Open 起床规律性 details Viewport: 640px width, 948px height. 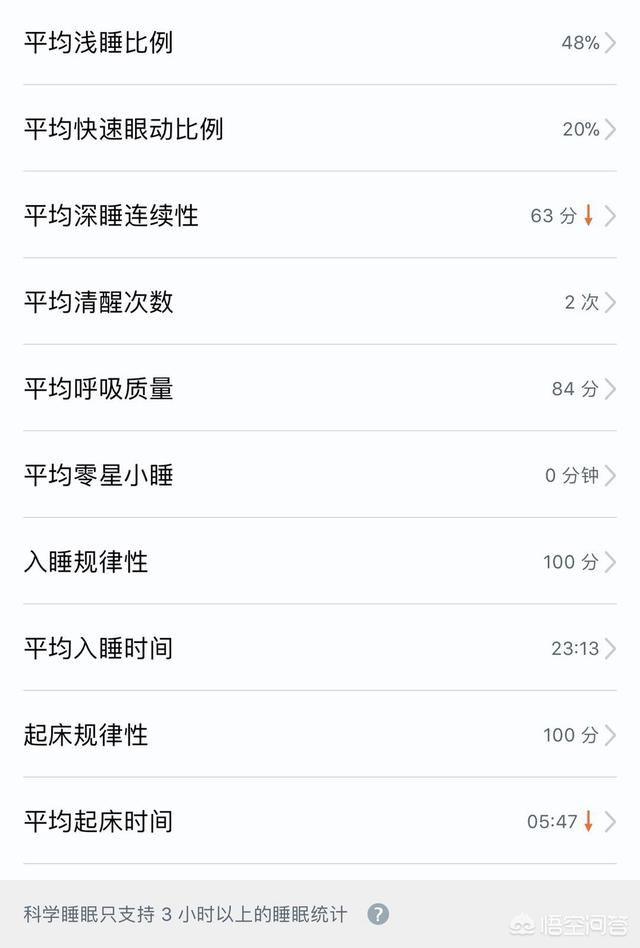click(x=320, y=735)
